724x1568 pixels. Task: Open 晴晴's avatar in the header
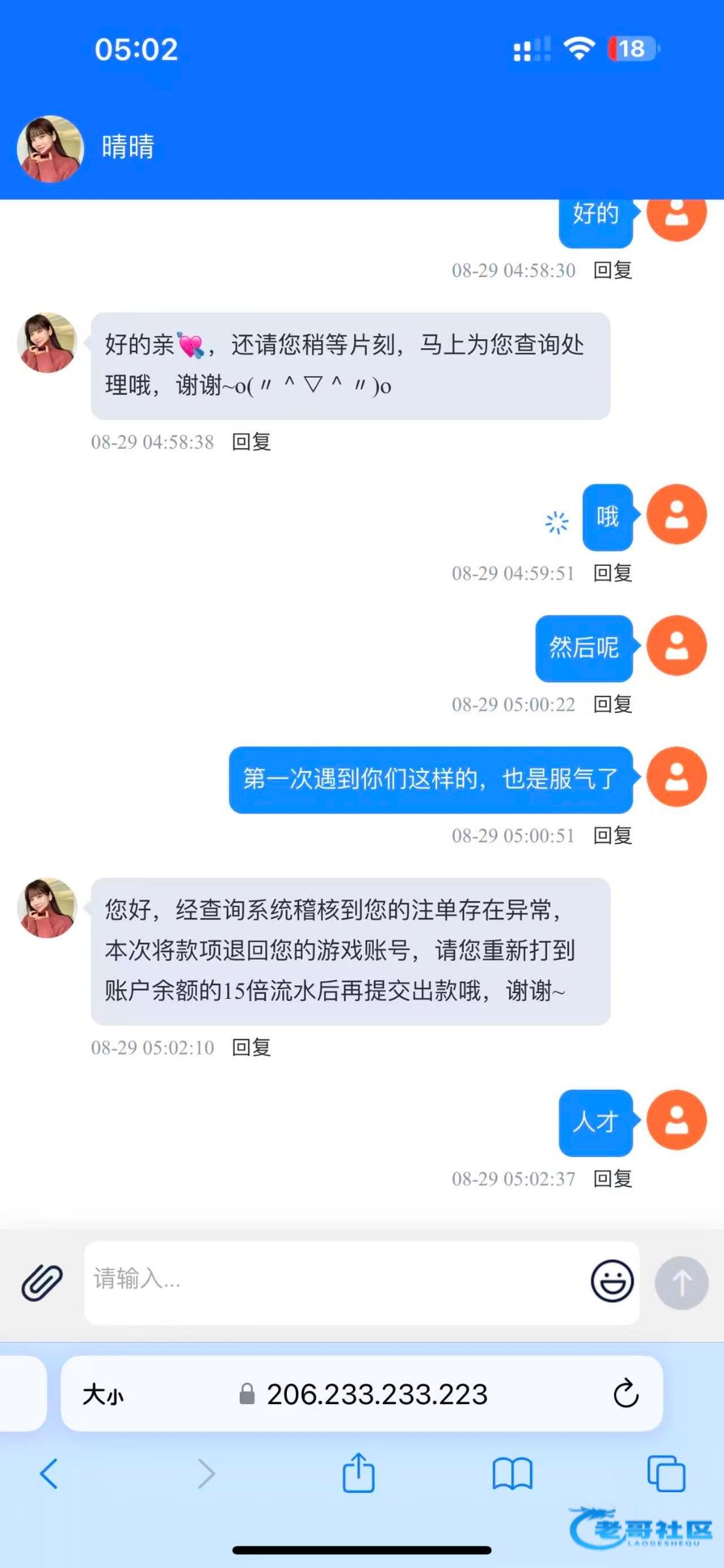[50, 148]
